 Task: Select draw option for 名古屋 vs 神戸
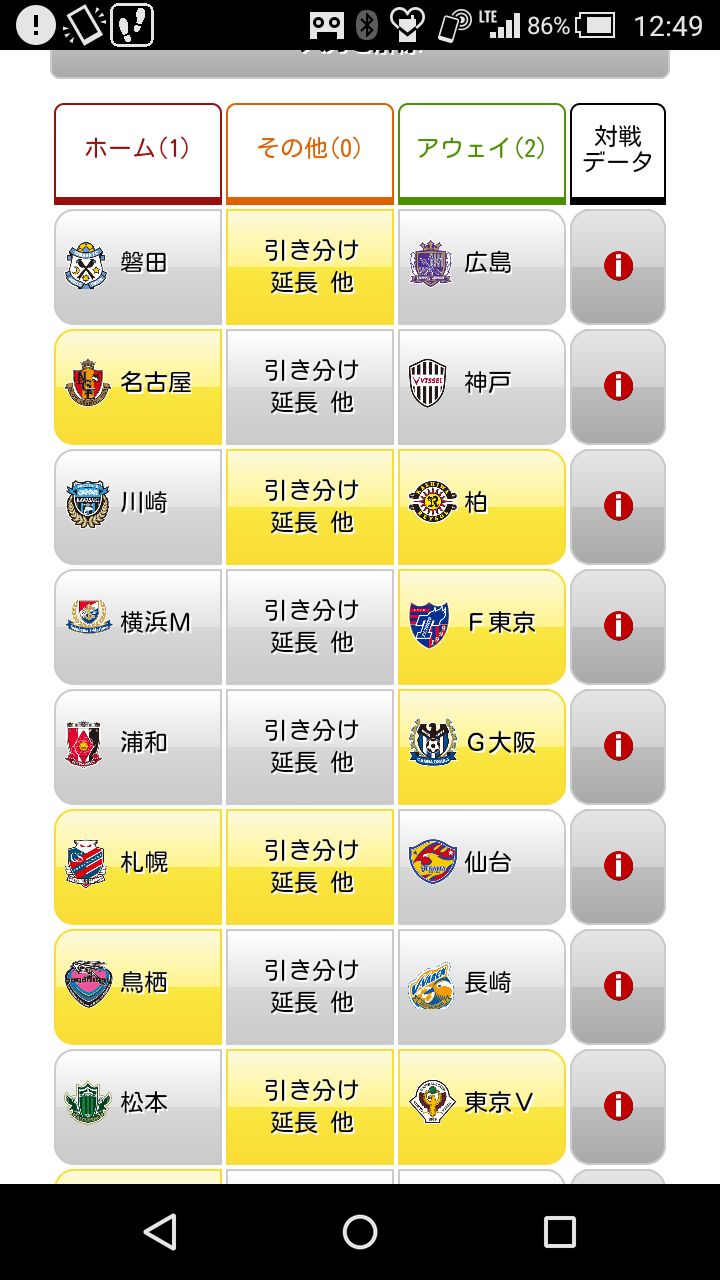[x=310, y=386]
